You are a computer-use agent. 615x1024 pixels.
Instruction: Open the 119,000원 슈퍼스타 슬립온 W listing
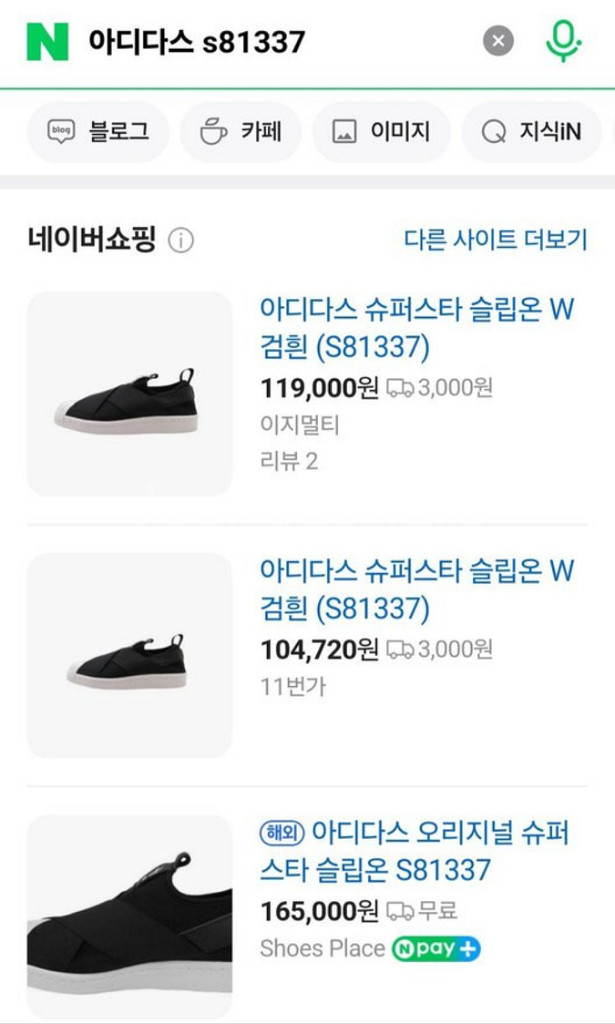point(417,327)
